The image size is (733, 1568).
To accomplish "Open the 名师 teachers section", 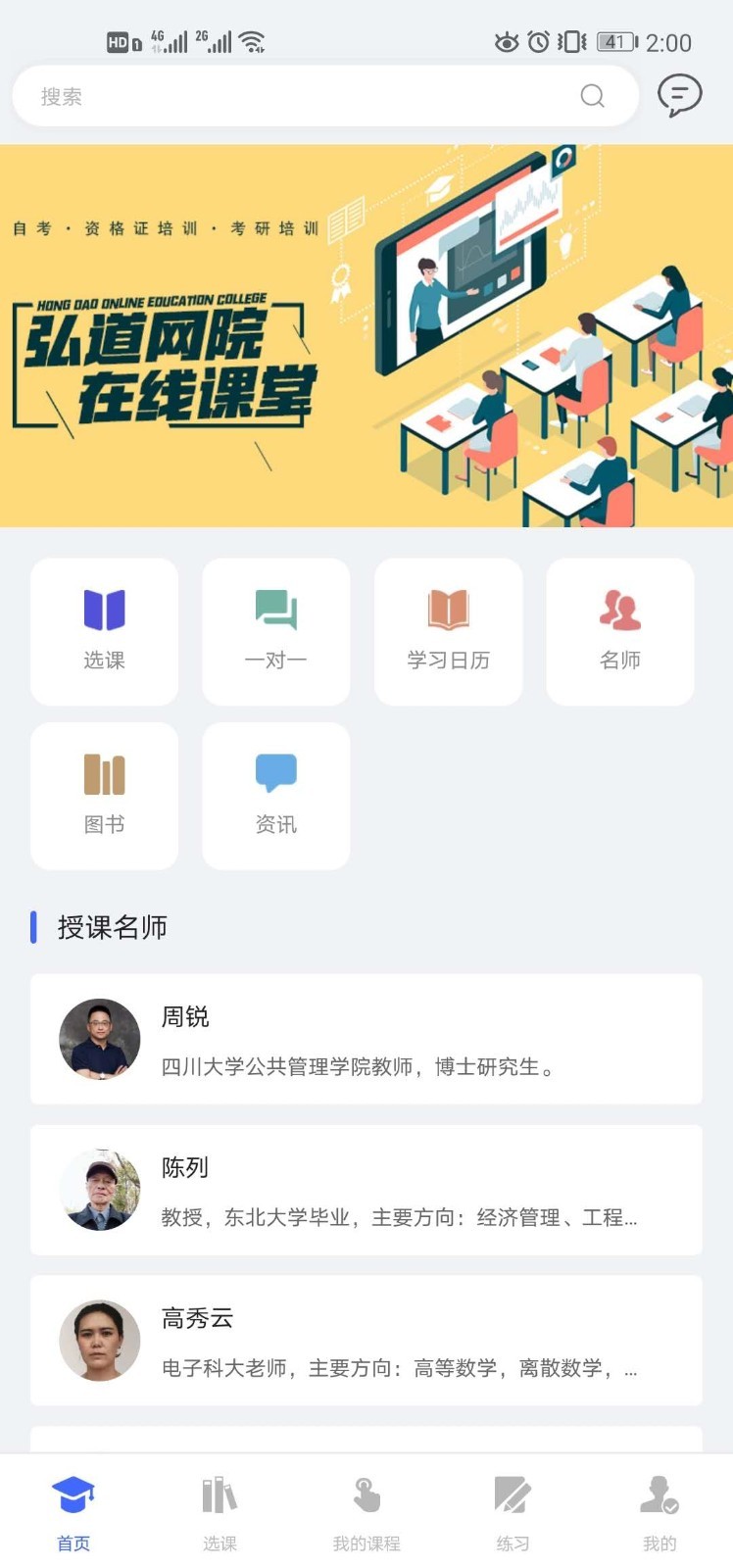I will pos(619,631).
